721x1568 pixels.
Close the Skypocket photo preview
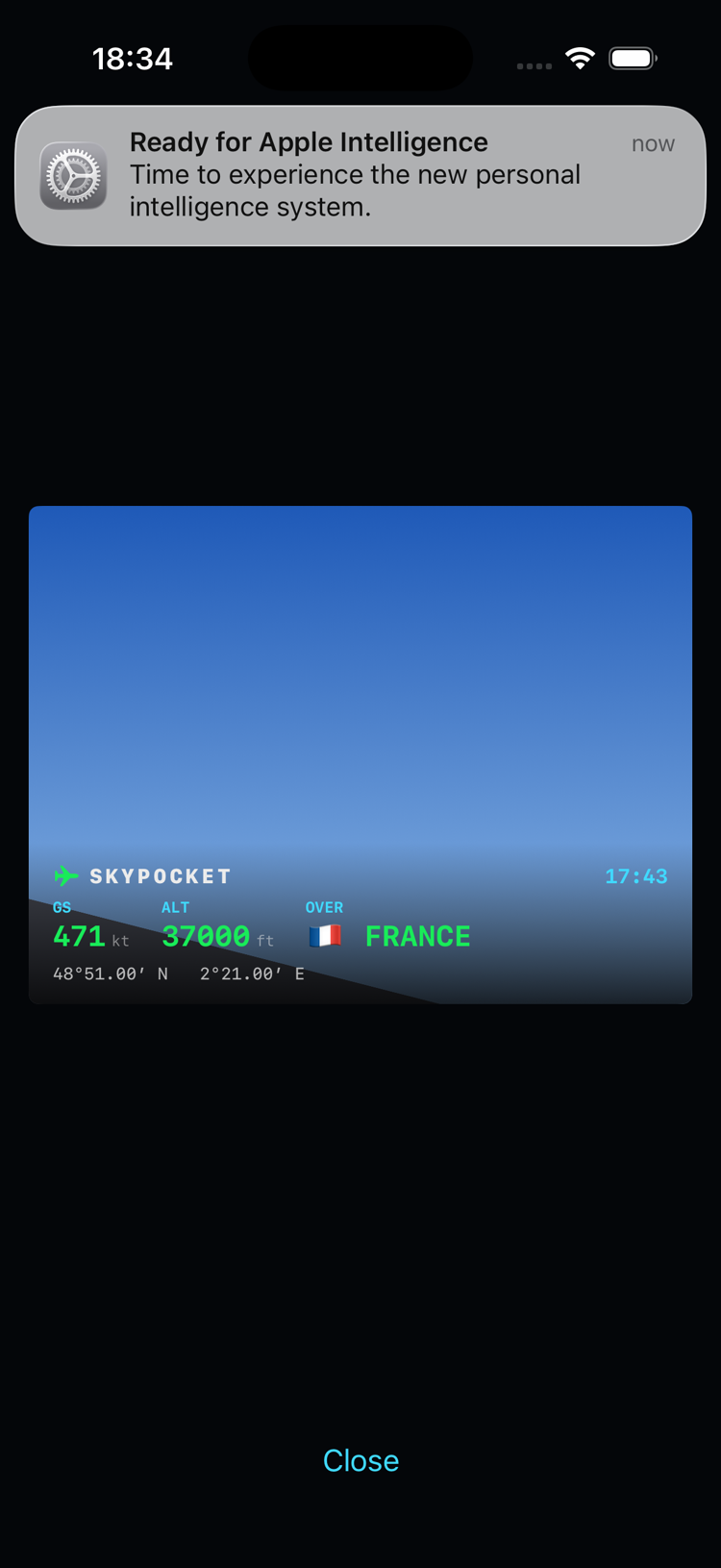click(x=360, y=1460)
